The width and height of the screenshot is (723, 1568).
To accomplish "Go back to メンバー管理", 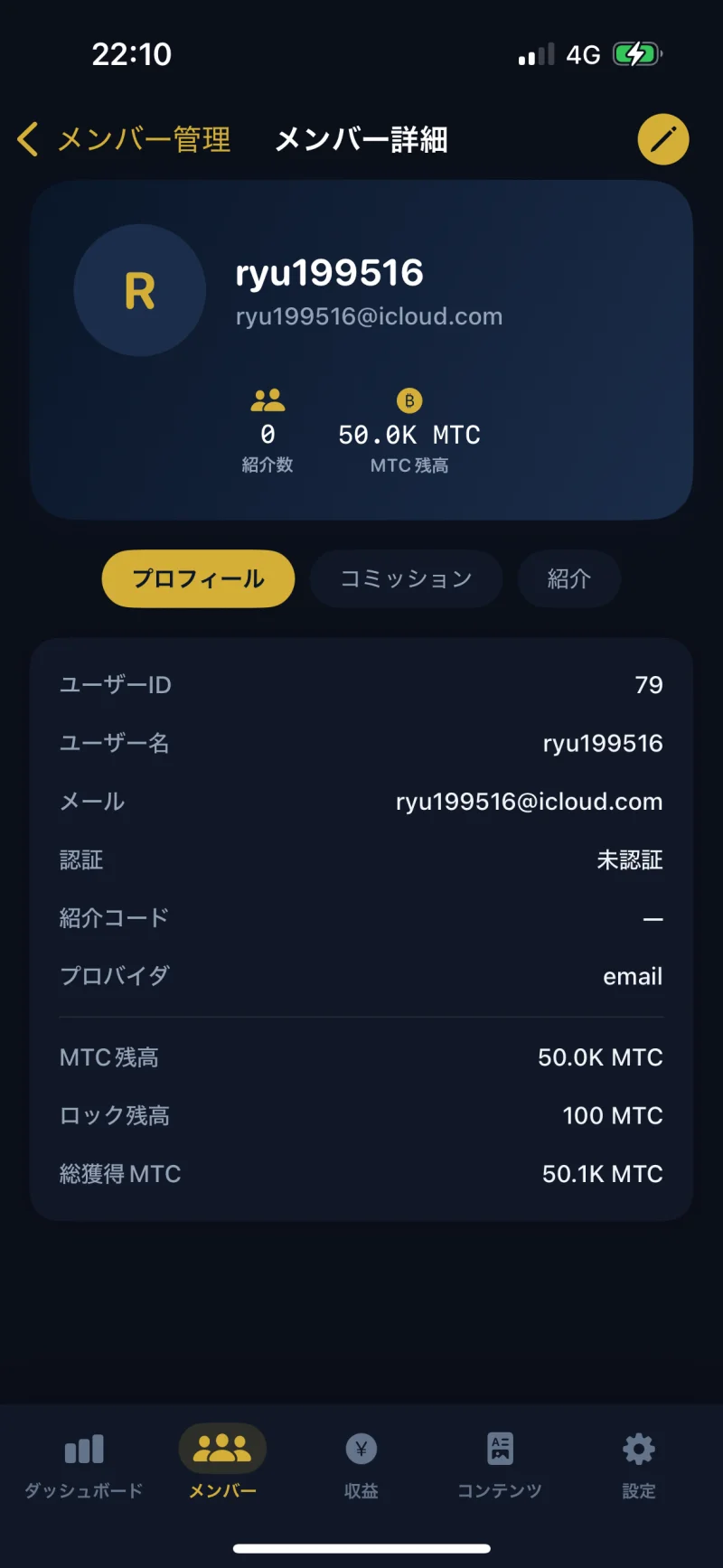I will (124, 140).
